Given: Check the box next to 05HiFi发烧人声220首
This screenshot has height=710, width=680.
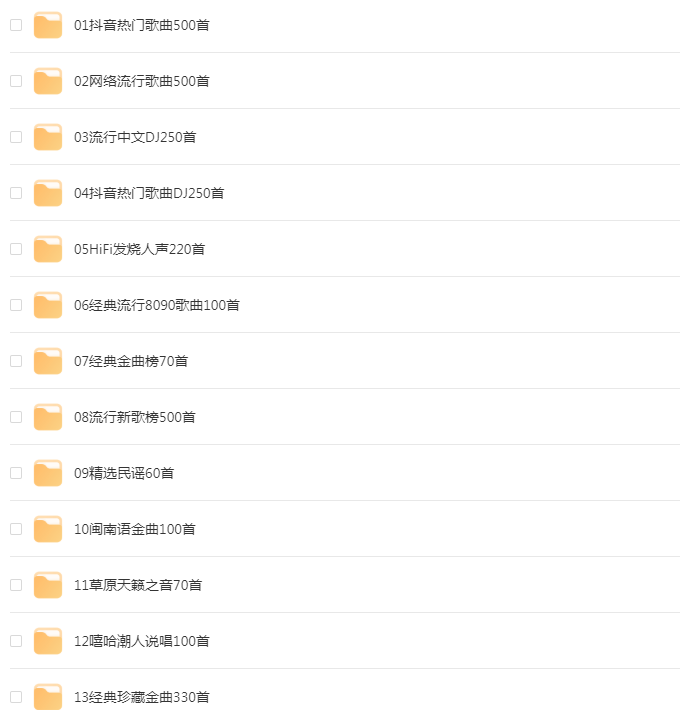Looking at the screenshot, I should pos(16,249).
